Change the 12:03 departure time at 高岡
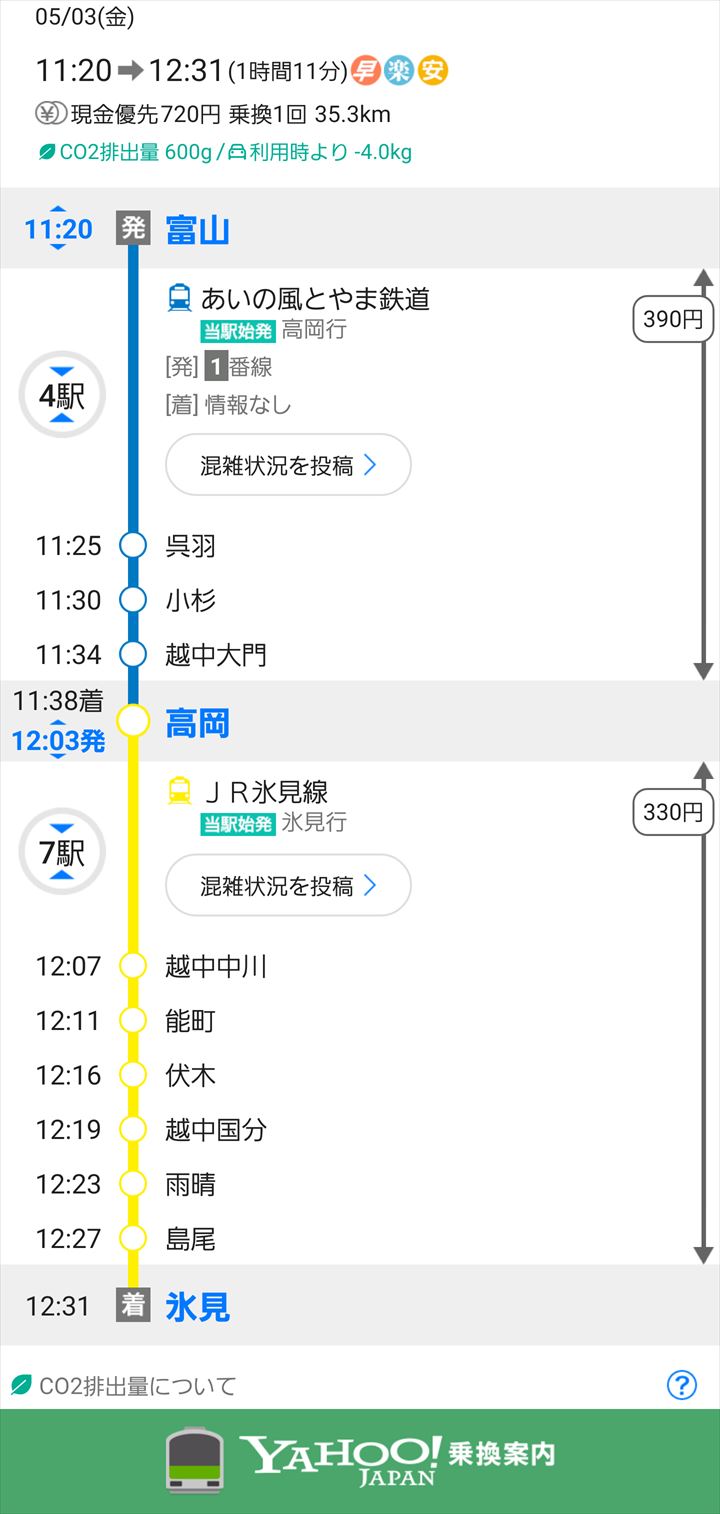 (x=58, y=741)
